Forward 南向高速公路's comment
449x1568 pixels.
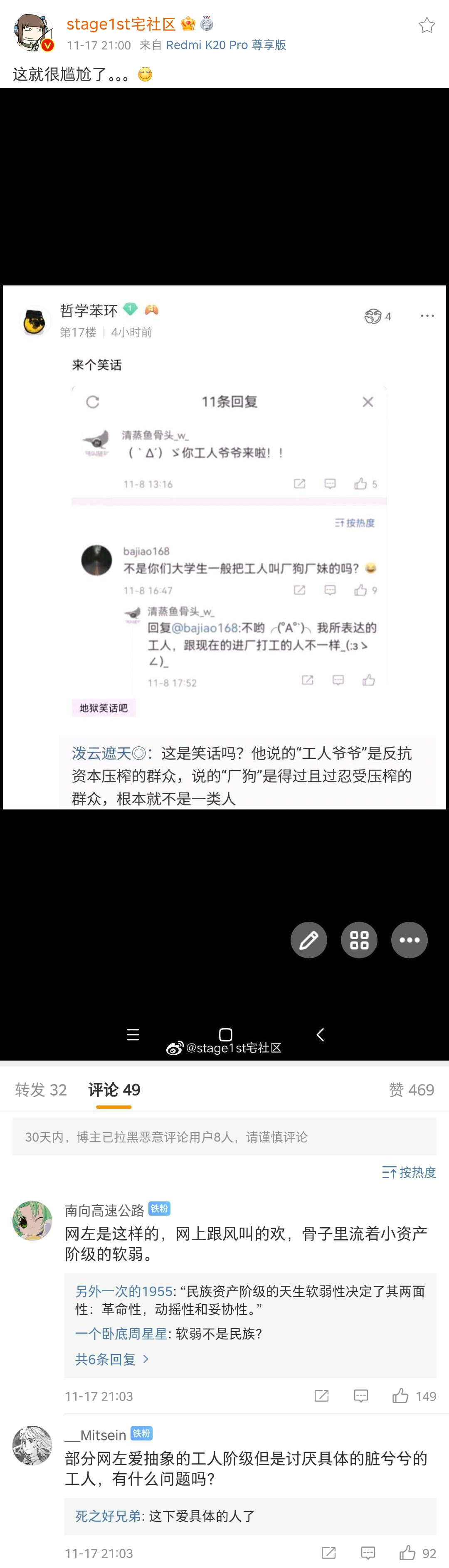pyautogui.click(x=322, y=1396)
